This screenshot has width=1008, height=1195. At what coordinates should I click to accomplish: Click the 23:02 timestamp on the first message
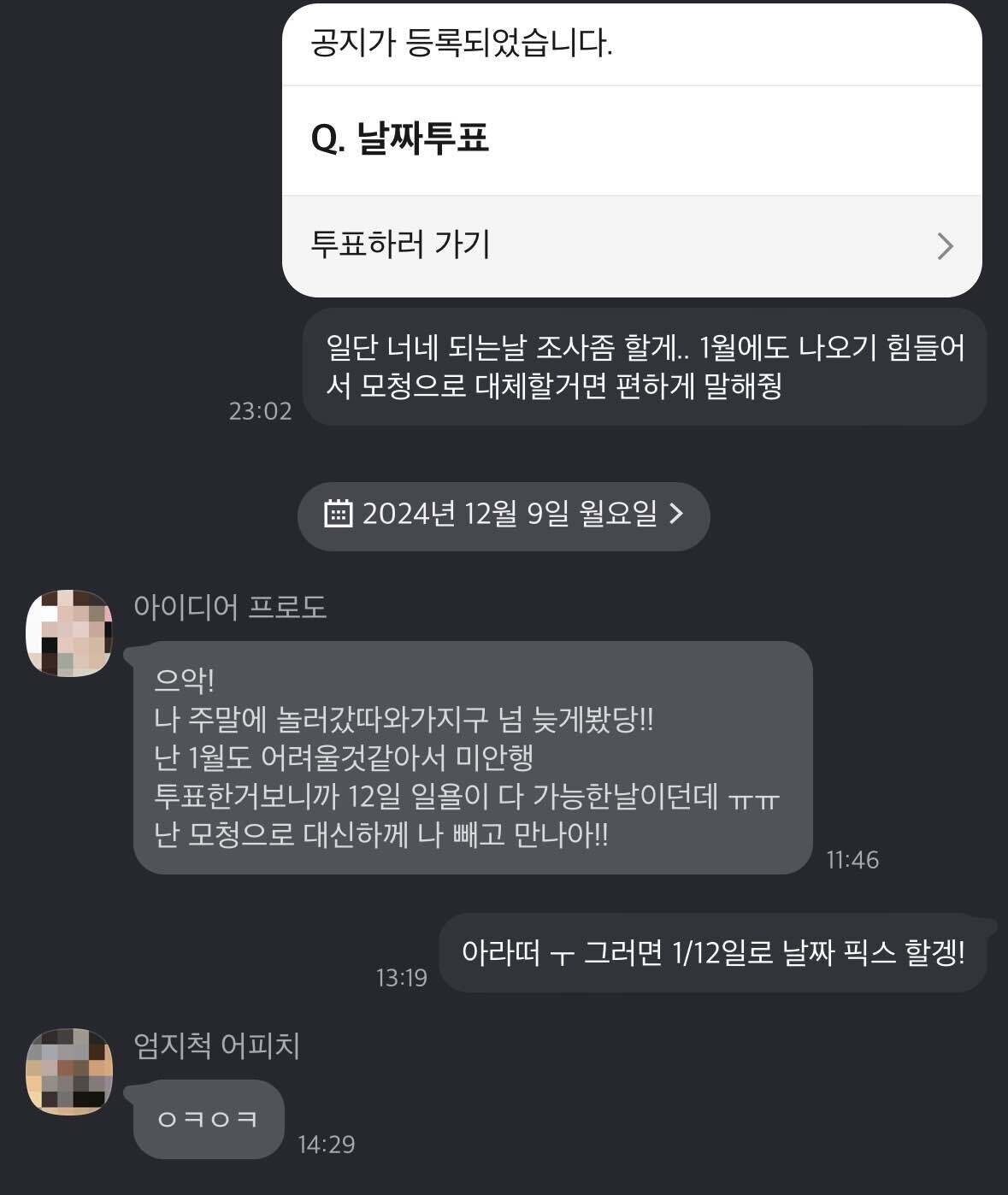(260, 411)
